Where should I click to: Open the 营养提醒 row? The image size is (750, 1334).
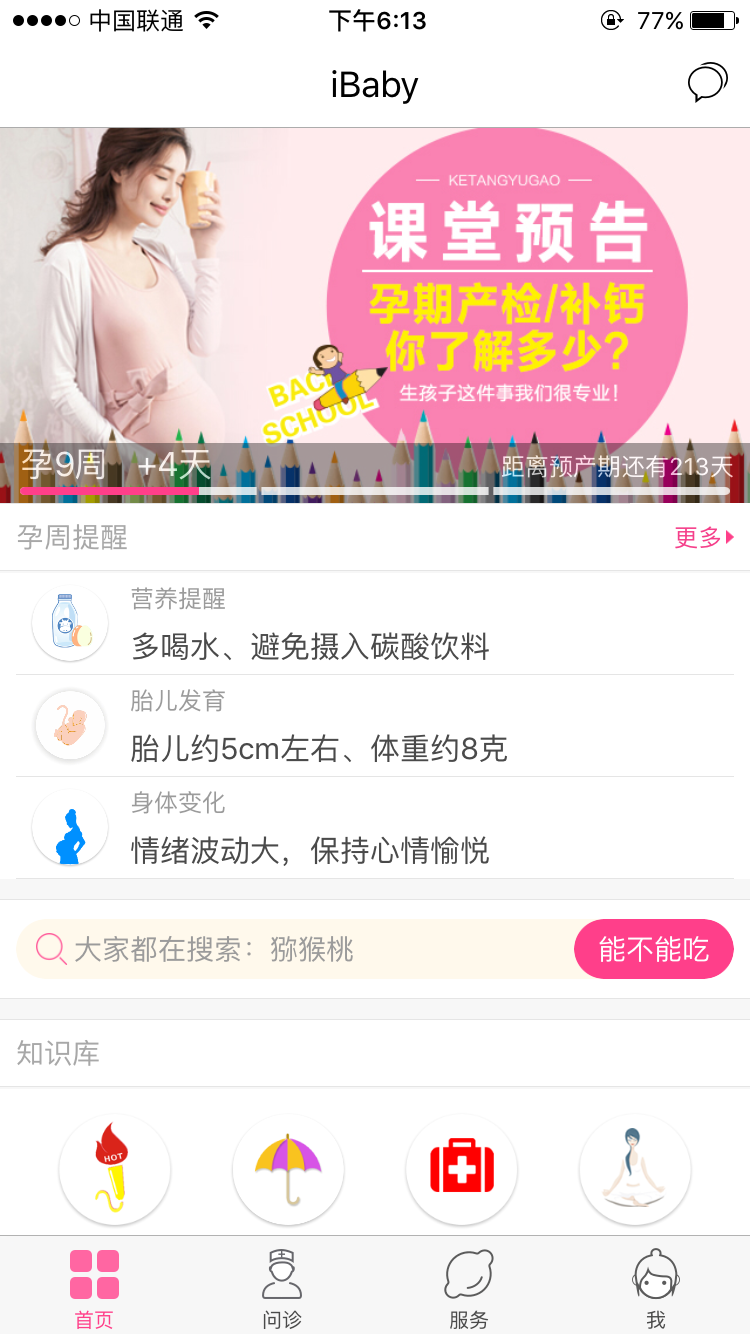tap(375, 625)
